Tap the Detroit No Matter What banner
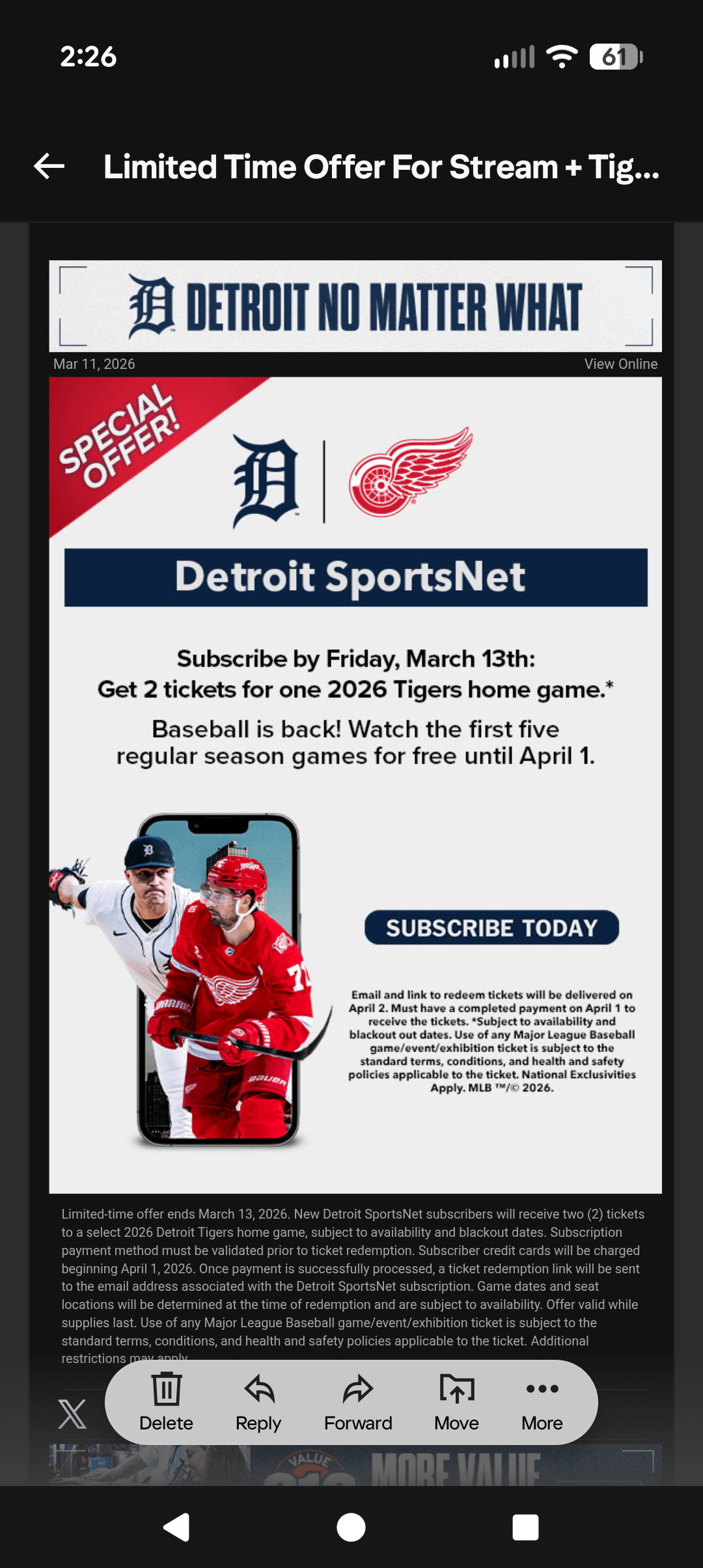Viewport: 703px width, 1568px height. pyautogui.click(x=355, y=306)
